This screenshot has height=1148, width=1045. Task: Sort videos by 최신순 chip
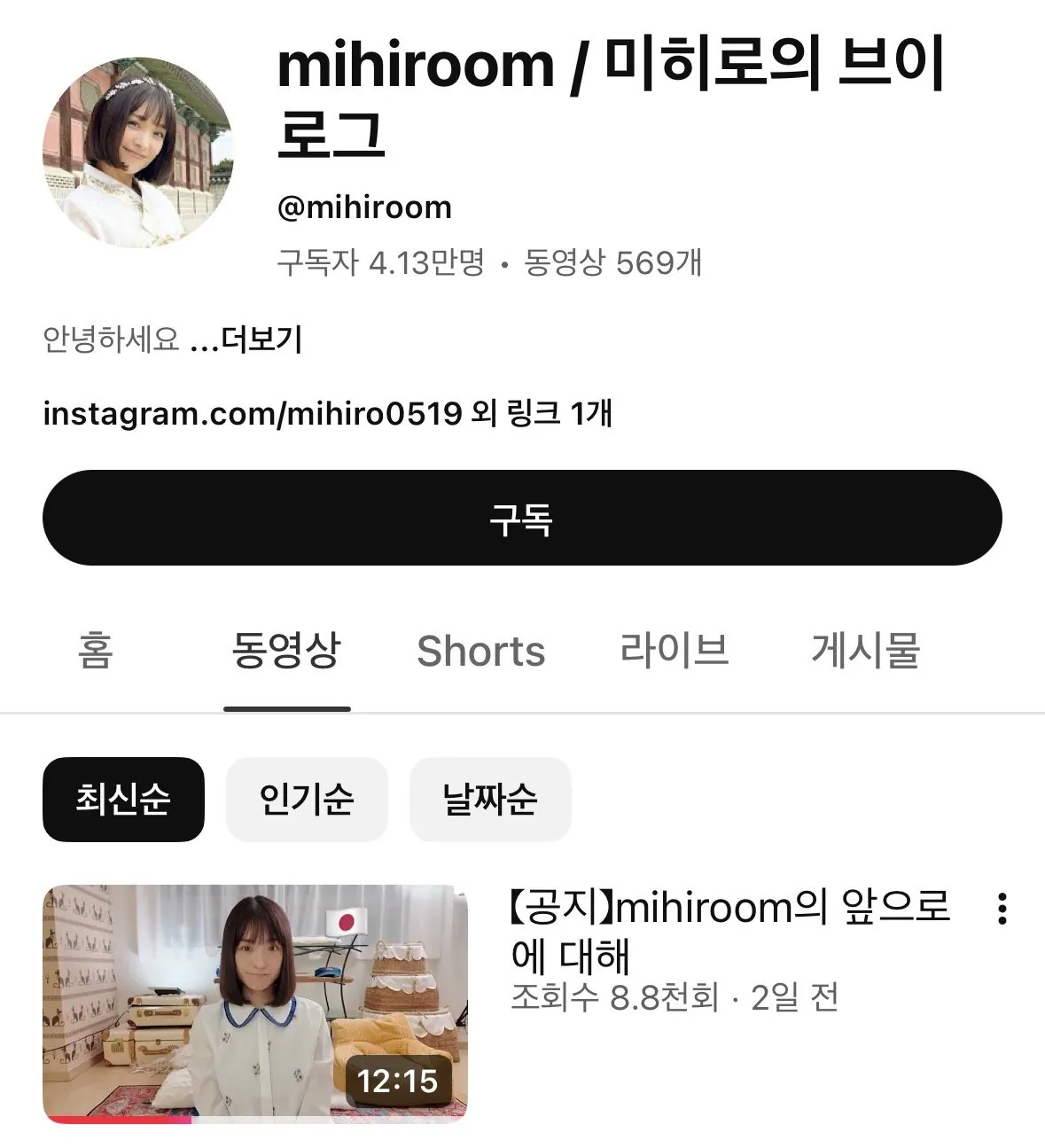(x=123, y=800)
